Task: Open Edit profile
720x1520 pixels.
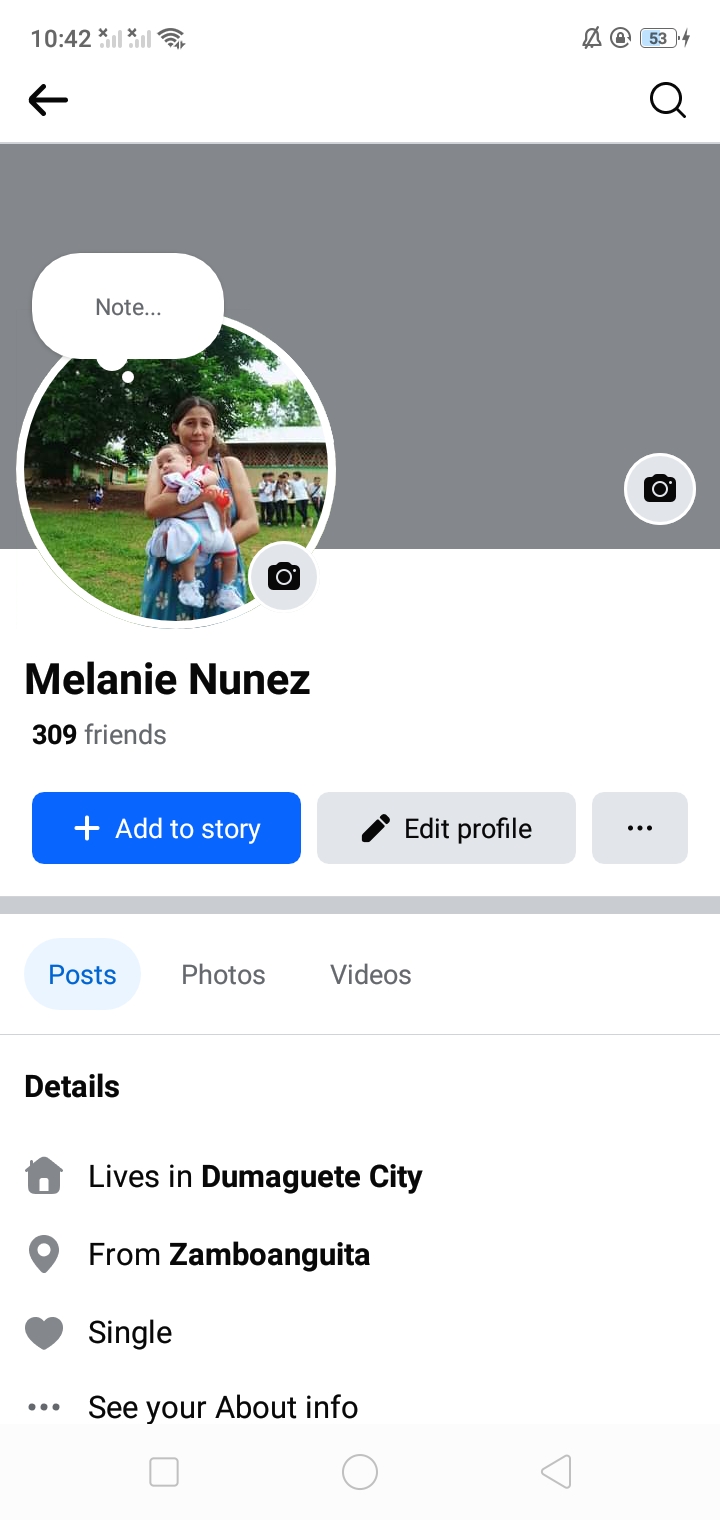Action: point(446,828)
